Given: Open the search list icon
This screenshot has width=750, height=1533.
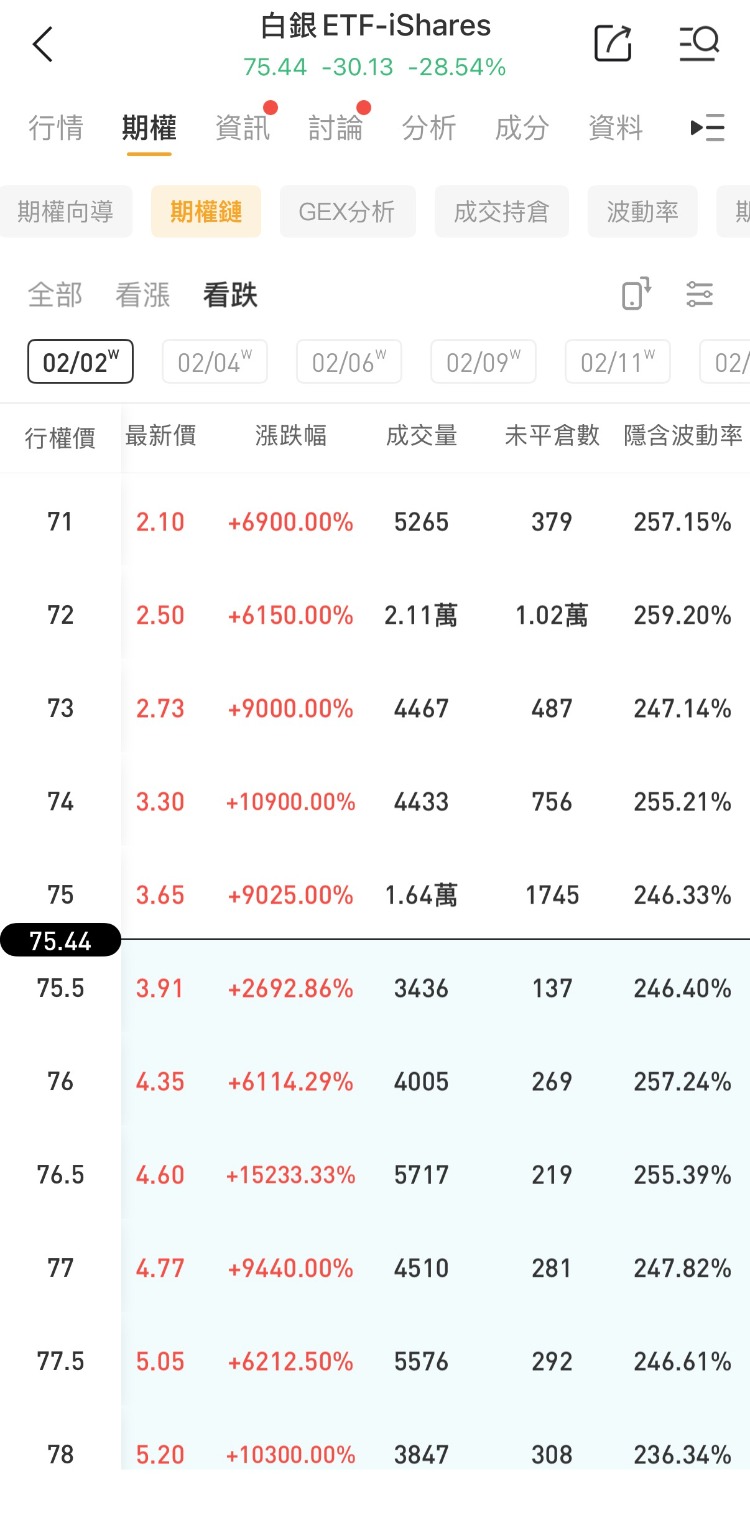Looking at the screenshot, I should point(698,43).
